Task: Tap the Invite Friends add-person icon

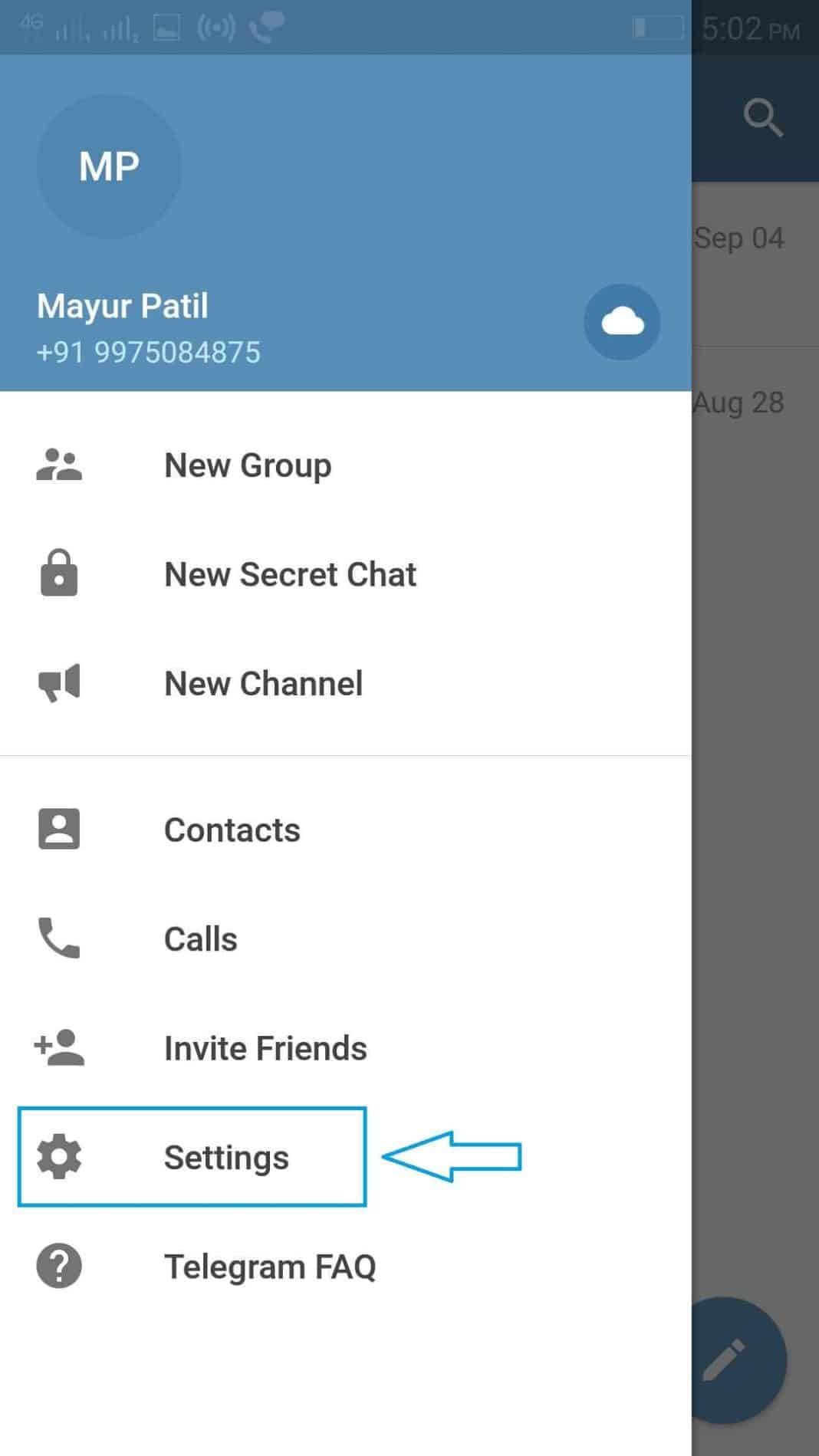Action: click(58, 1048)
